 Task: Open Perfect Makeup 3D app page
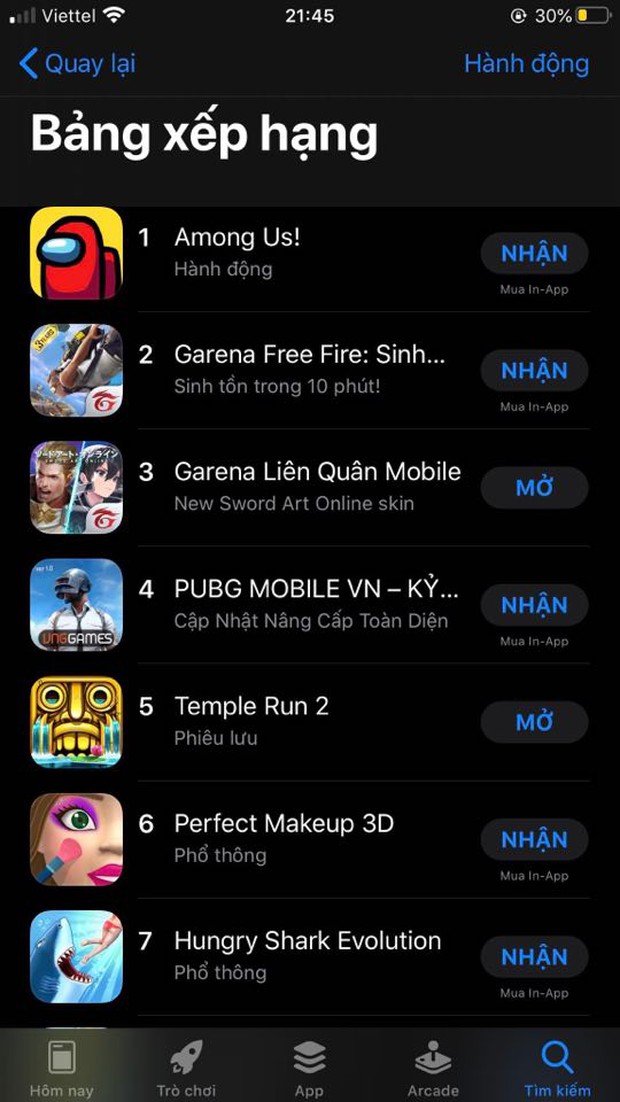click(283, 823)
